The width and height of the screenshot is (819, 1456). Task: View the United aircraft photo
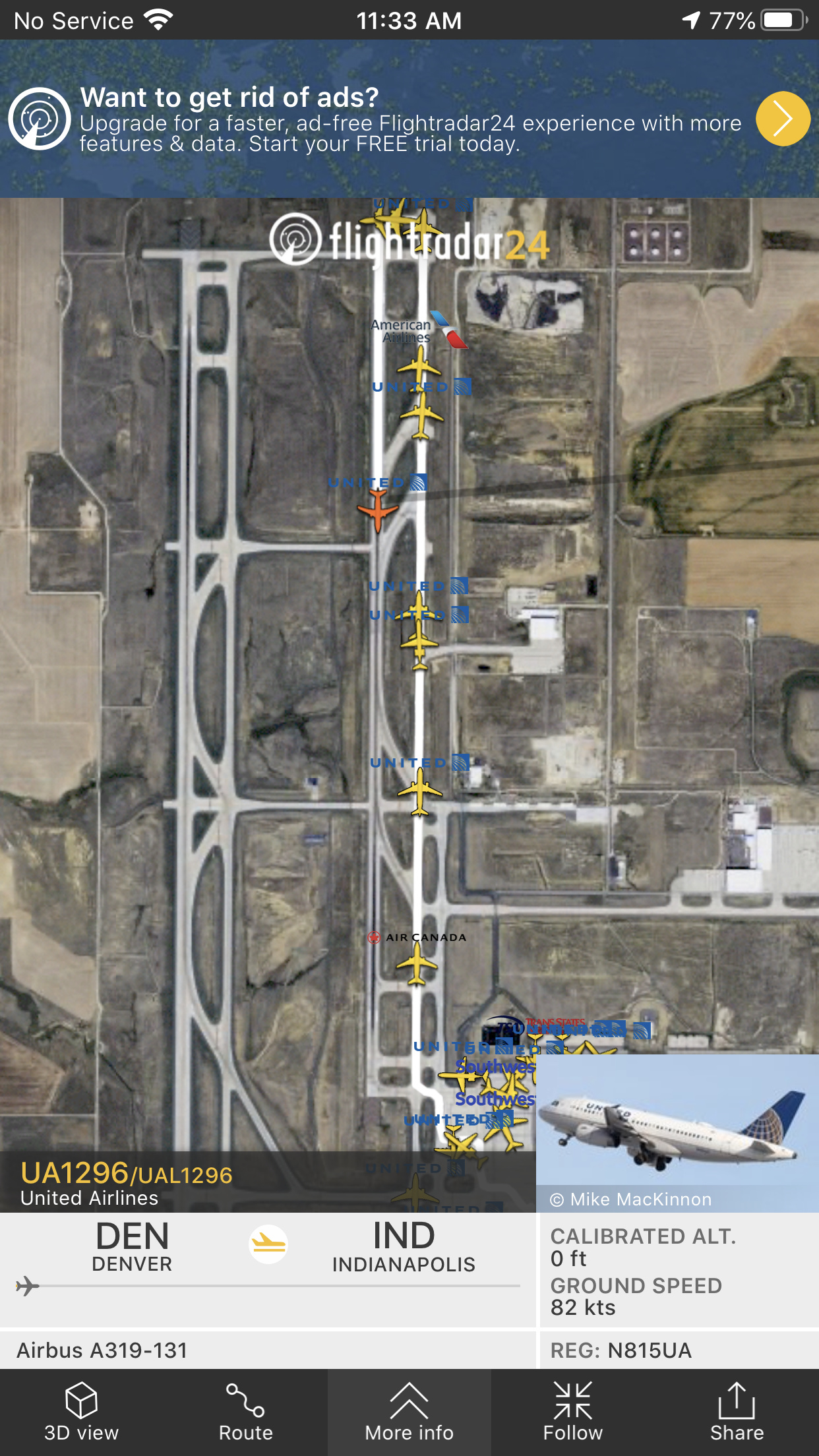pyautogui.click(x=677, y=1131)
